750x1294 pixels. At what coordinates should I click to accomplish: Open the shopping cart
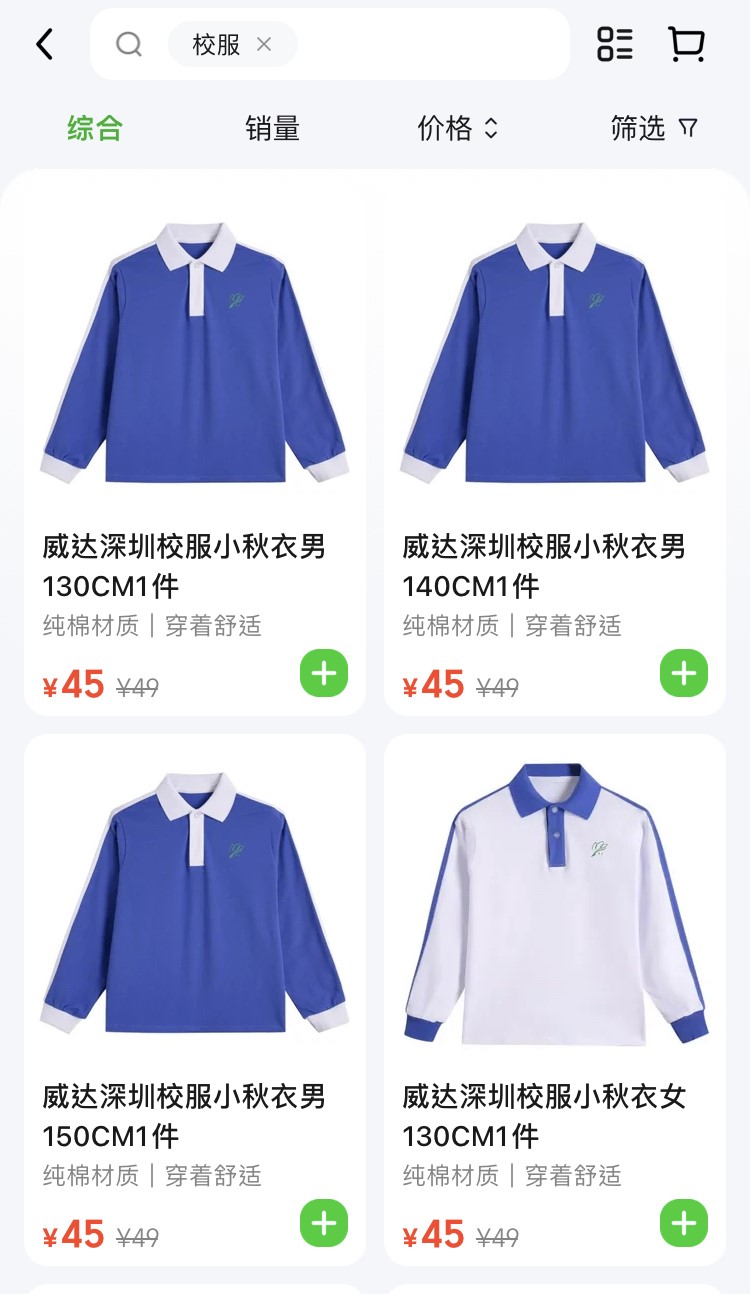point(686,44)
